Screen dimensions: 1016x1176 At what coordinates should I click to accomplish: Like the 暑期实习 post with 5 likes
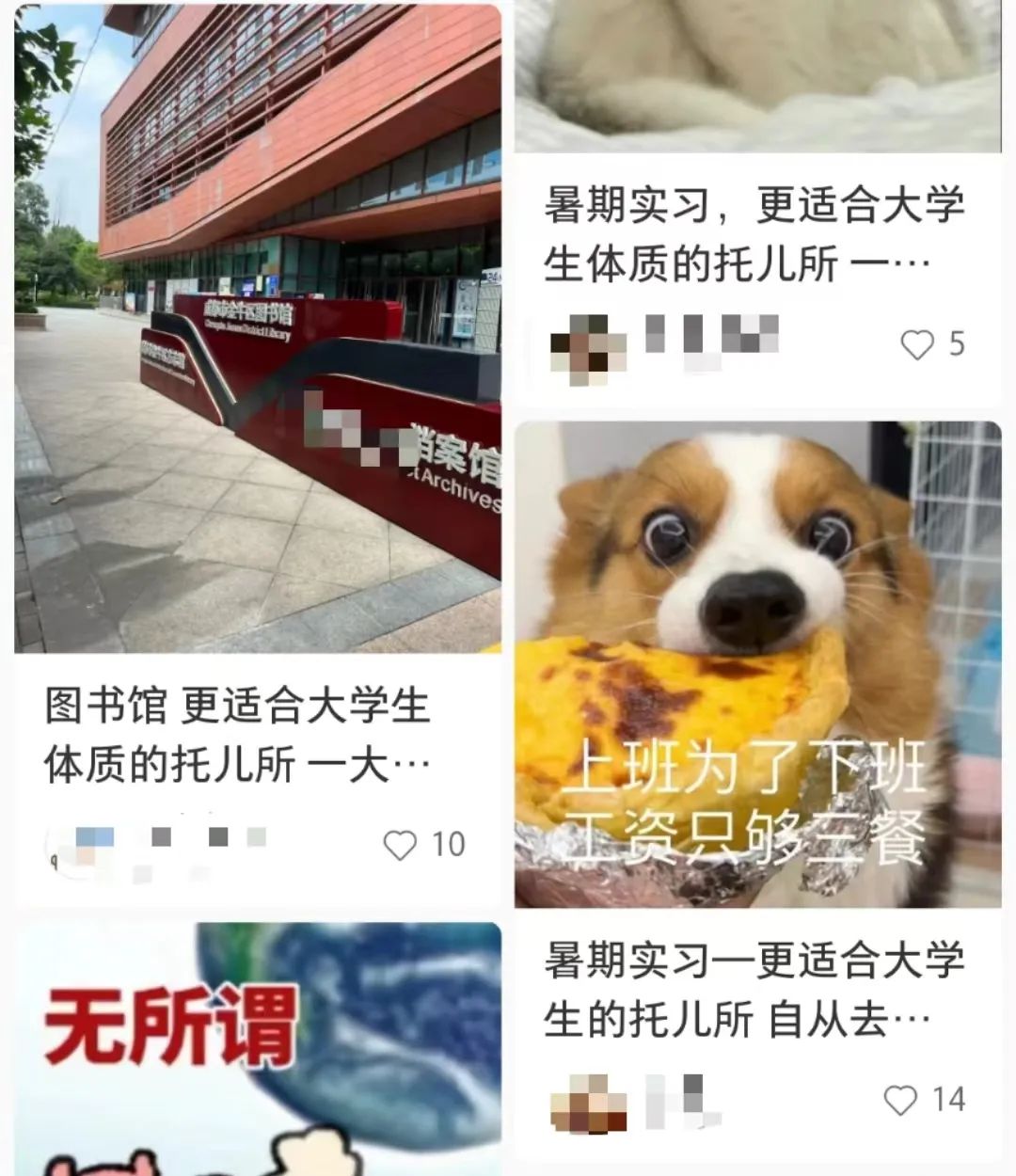coord(917,344)
